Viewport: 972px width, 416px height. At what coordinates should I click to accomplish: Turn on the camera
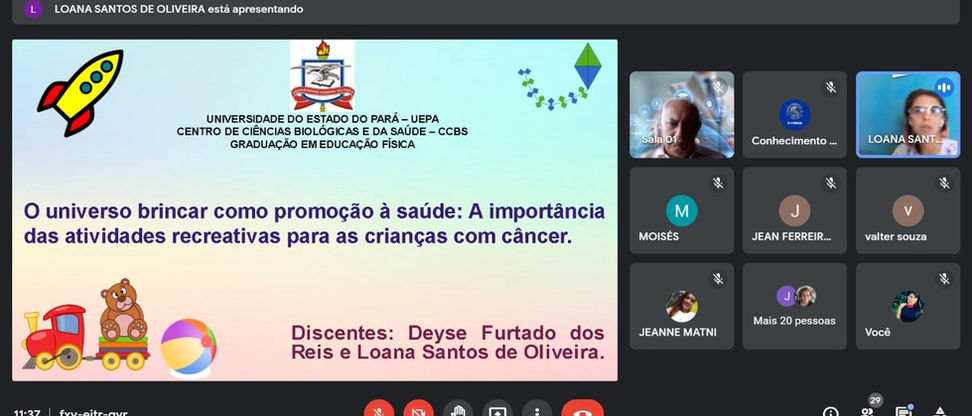(x=418, y=410)
